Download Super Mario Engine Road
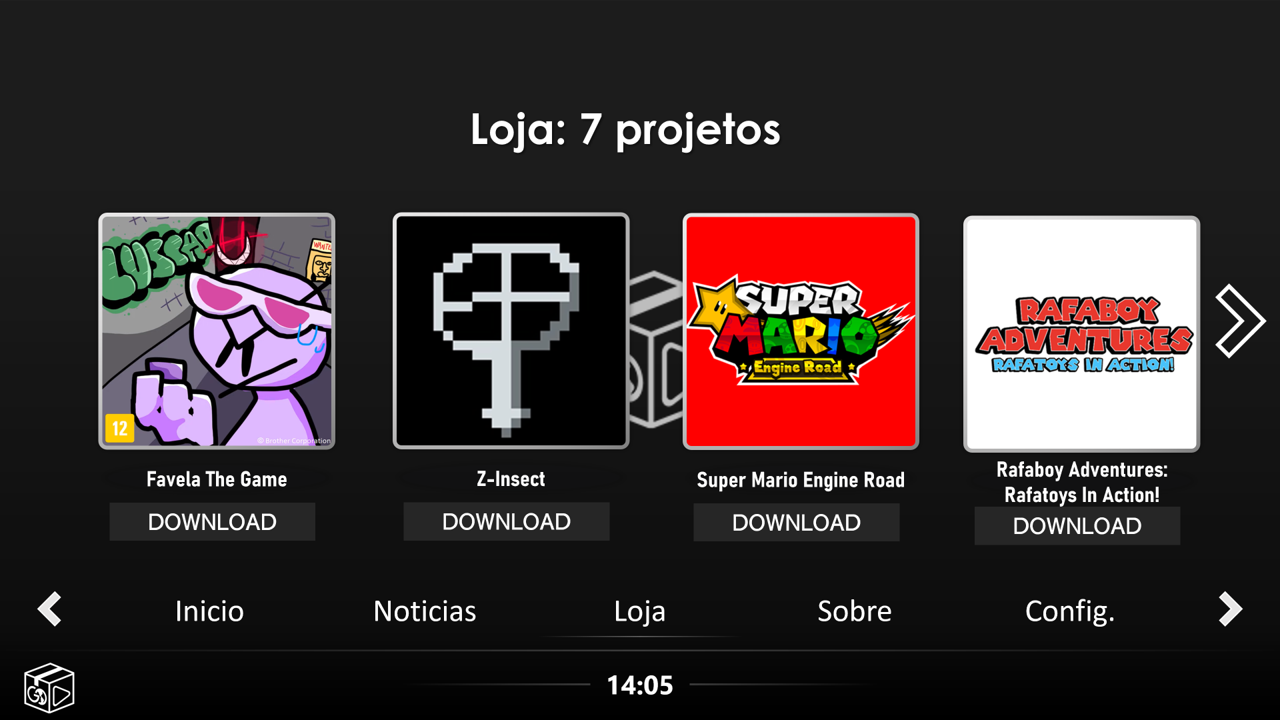This screenshot has width=1280, height=720. [x=796, y=523]
